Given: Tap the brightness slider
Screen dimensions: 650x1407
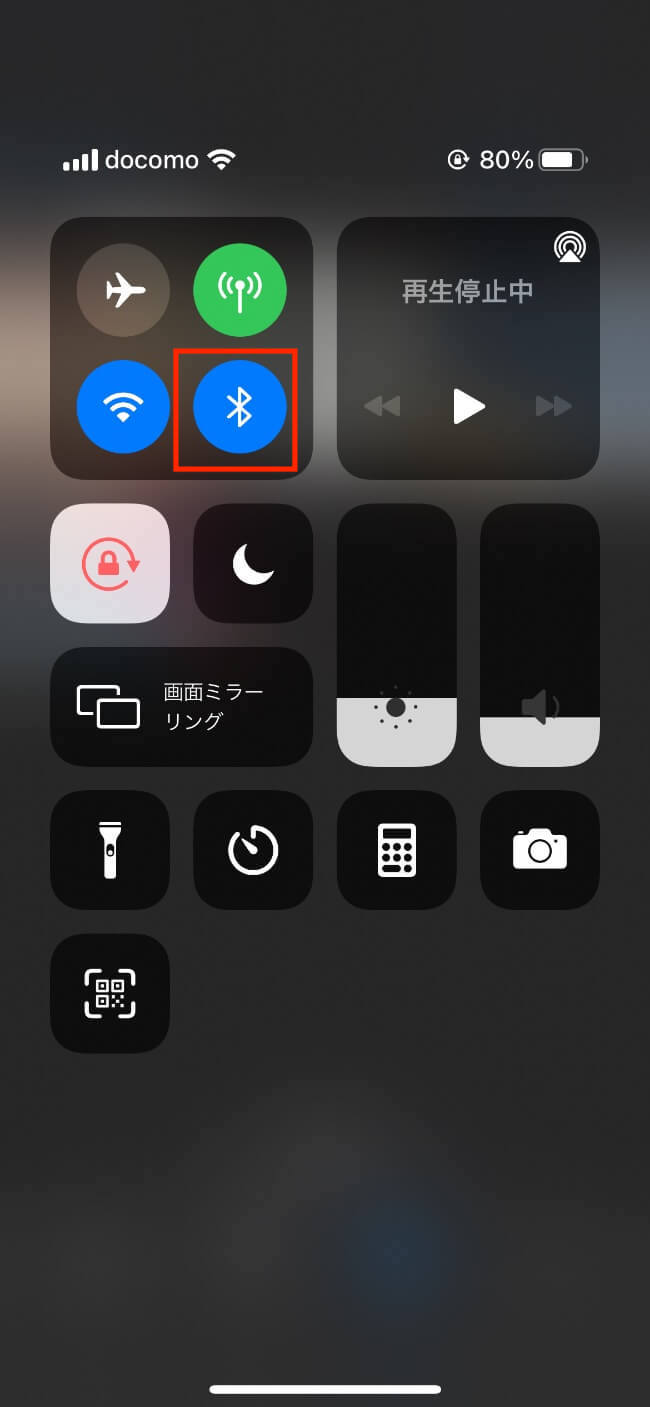Looking at the screenshot, I should point(396,634).
